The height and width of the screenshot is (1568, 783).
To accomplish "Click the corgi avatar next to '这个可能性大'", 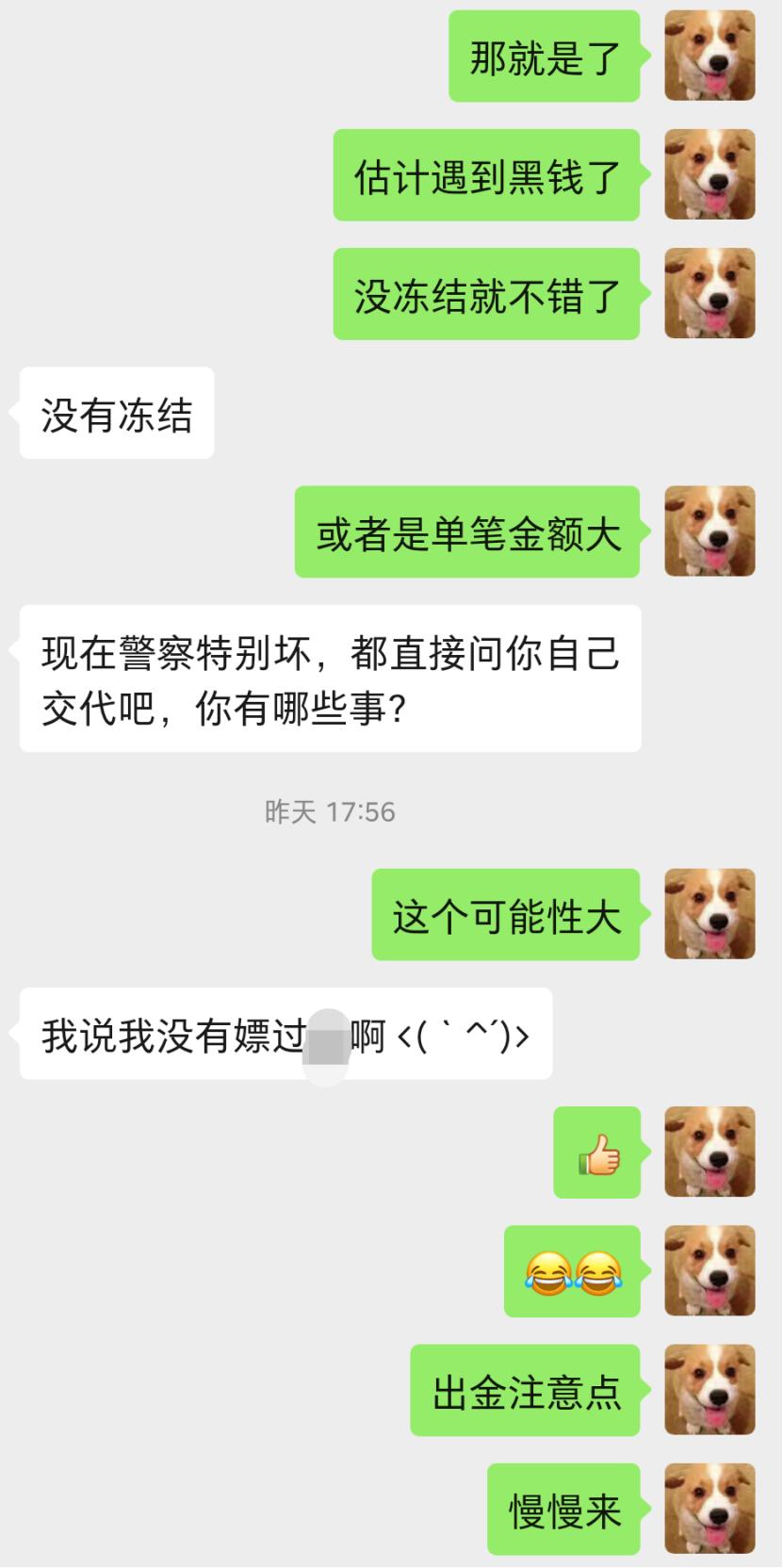I will coord(709,914).
